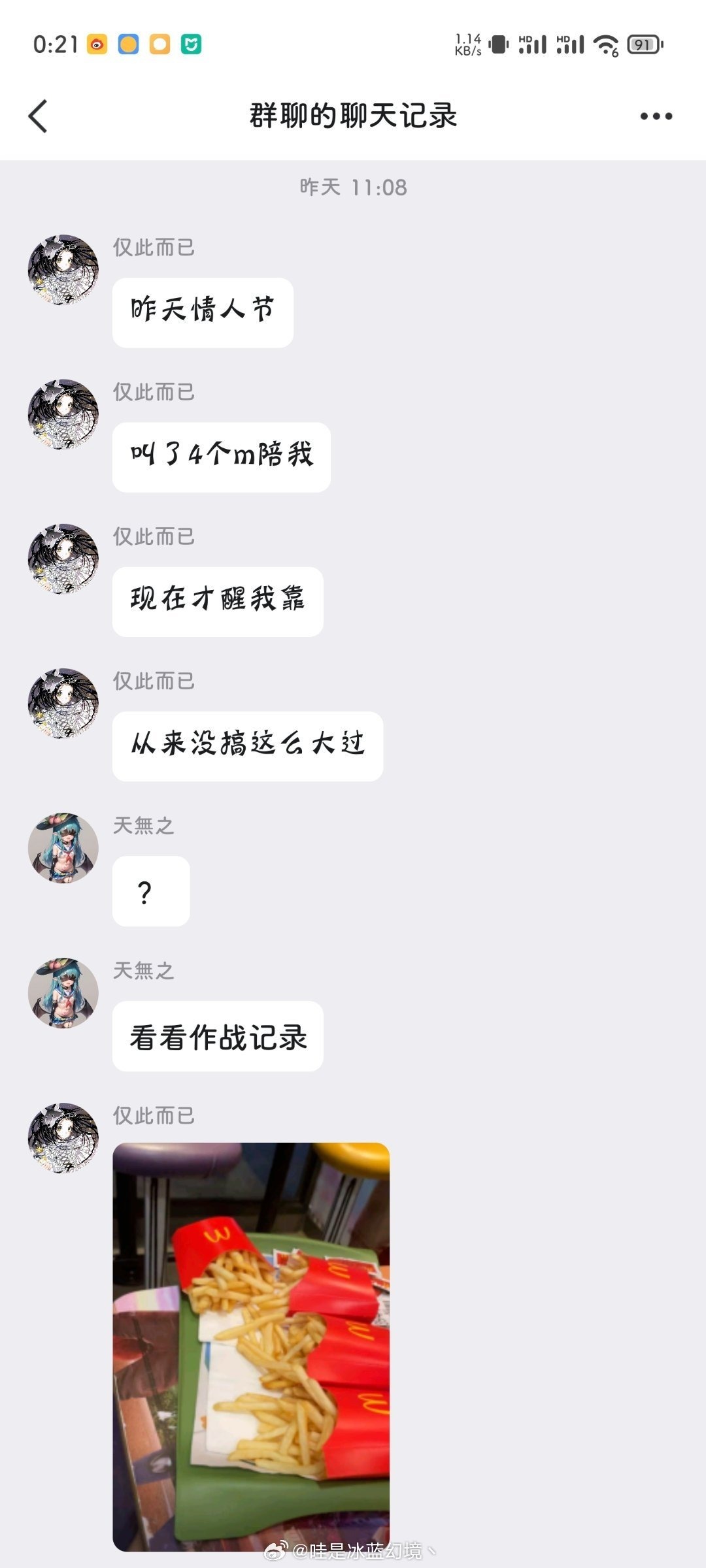
Task: Tap the clock showing 0:21
Action: click(57, 44)
